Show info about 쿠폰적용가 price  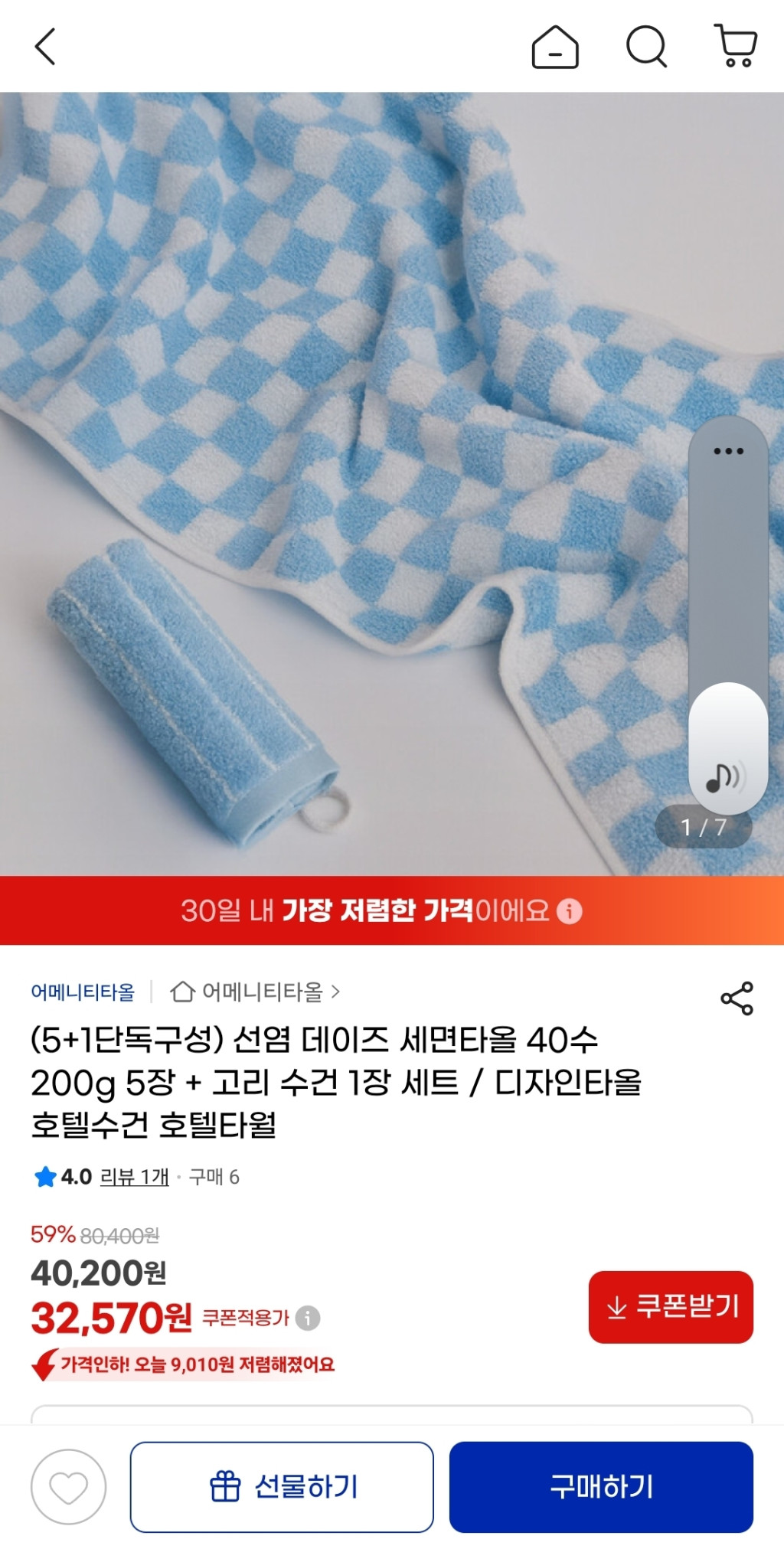(308, 1319)
